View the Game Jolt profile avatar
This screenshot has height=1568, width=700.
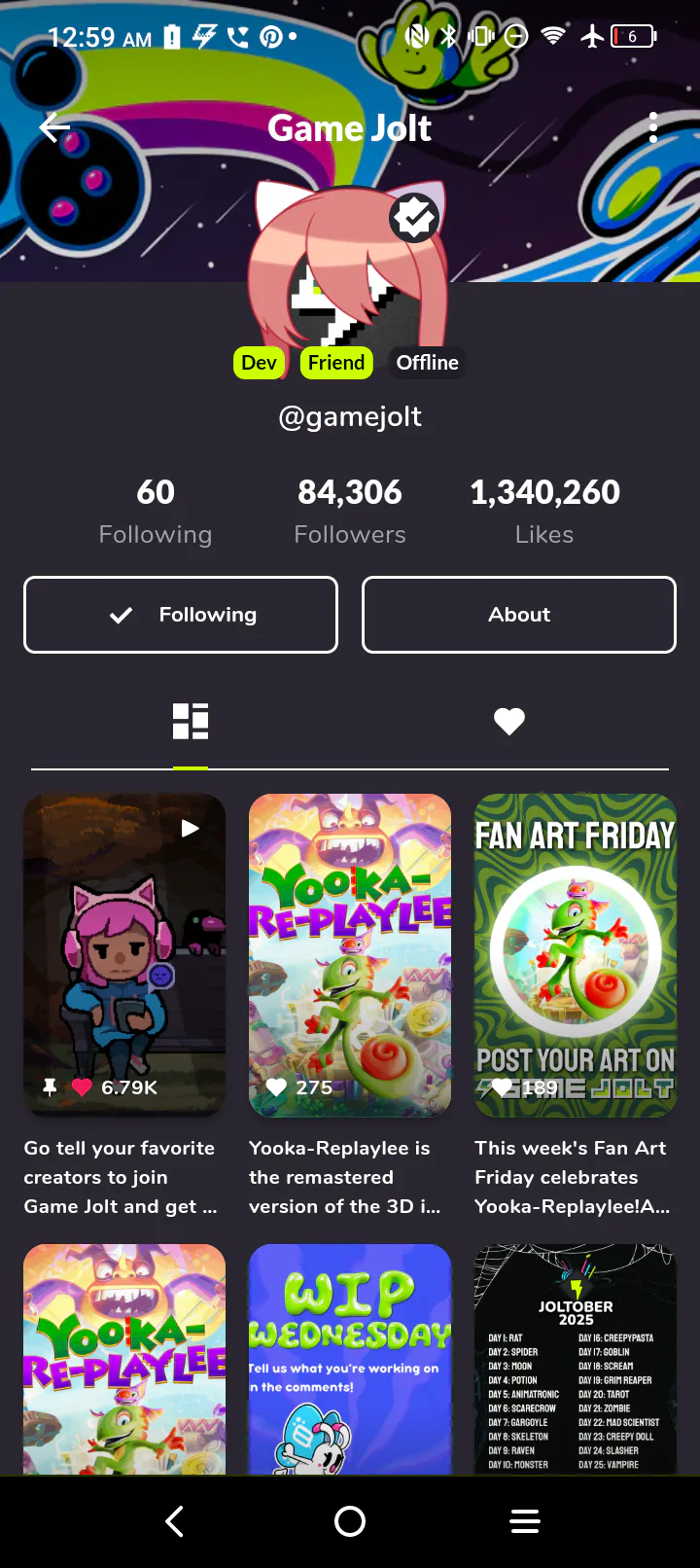pos(348,265)
